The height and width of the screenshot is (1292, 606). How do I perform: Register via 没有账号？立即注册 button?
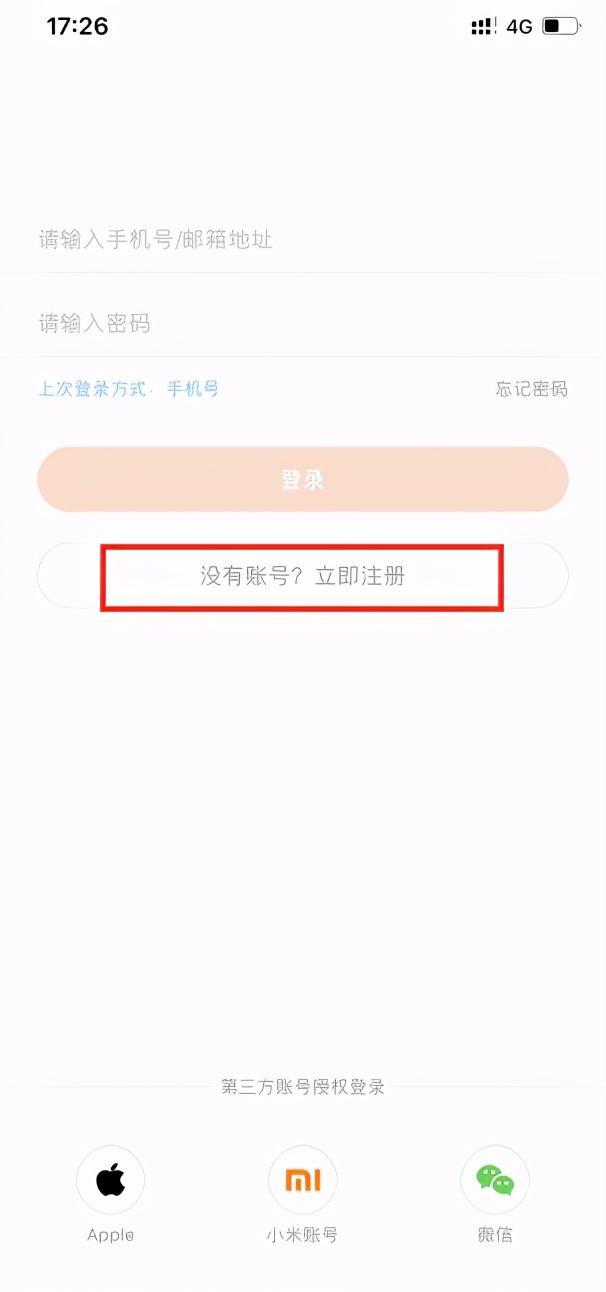pos(302,576)
